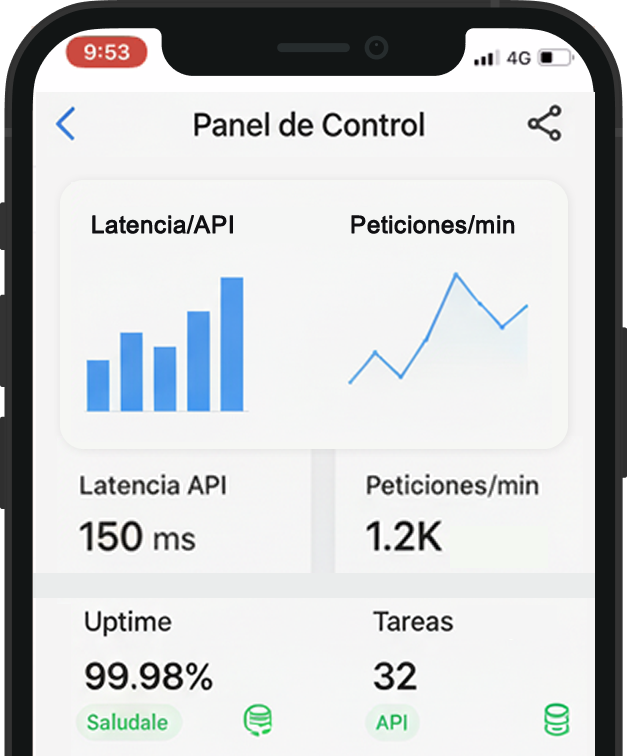Select the green API chip
The width and height of the screenshot is (628, 756).
[x=394, y=722]
